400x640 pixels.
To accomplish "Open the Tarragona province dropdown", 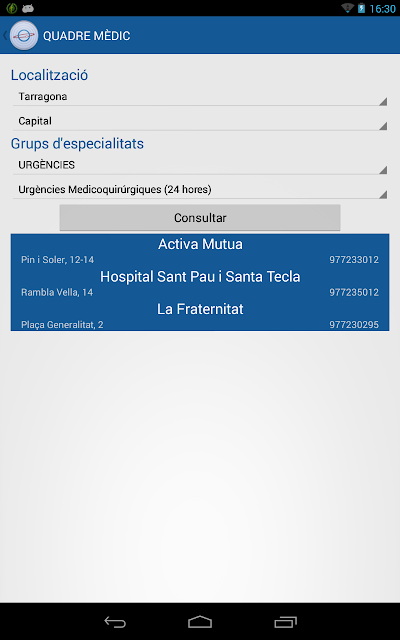I will click(200, 97).
